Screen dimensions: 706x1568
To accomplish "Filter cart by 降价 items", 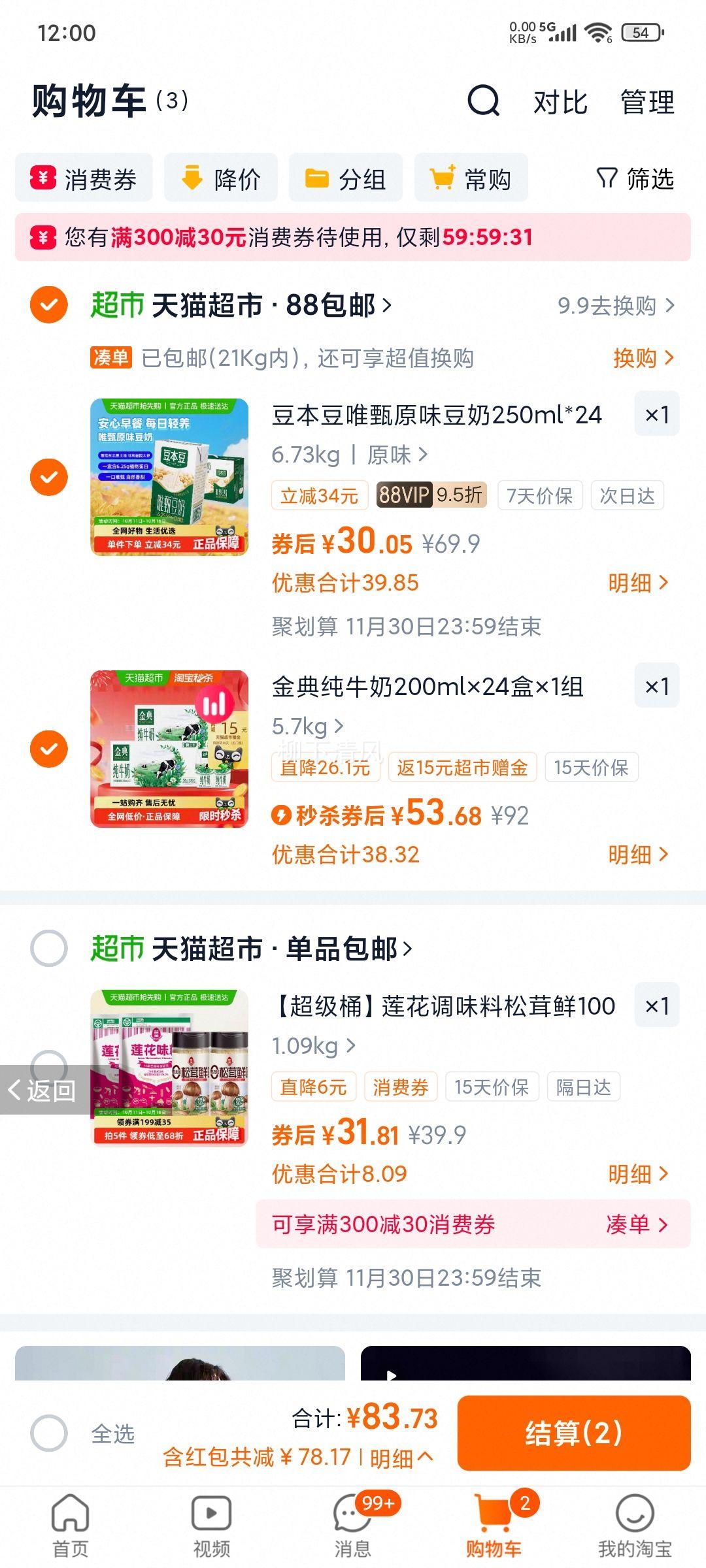I will click(221, 178).
